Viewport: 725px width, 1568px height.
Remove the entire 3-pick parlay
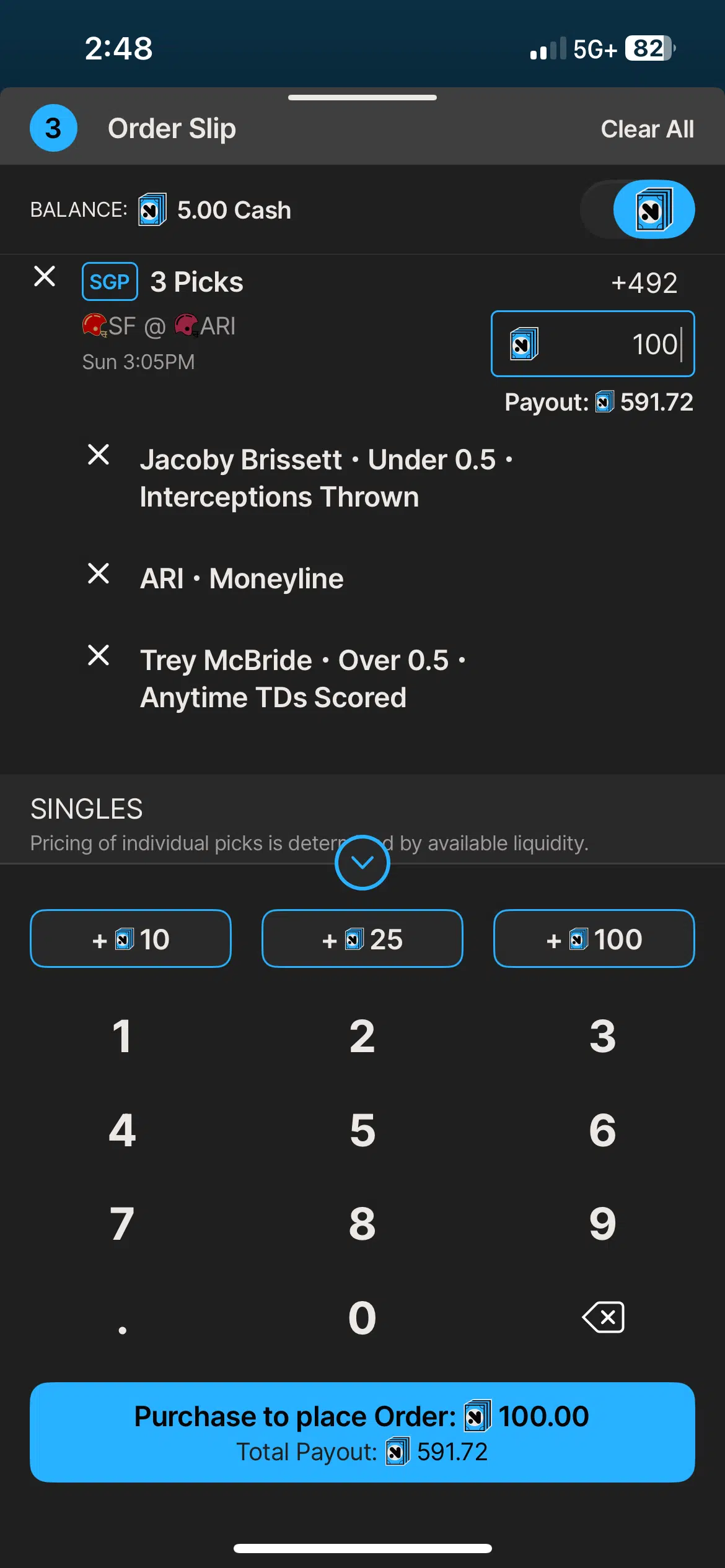pyautogui.click(x=45, y=277)
